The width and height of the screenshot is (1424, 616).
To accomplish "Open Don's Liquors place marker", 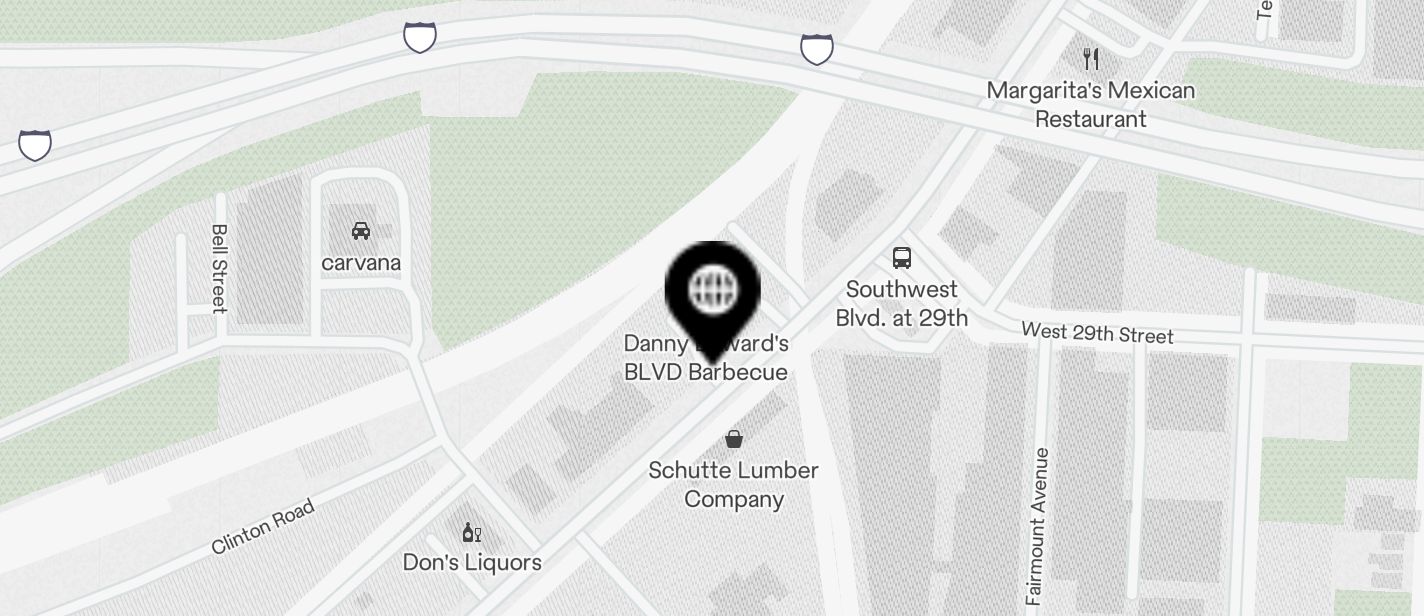I will [x=472, y=532].
